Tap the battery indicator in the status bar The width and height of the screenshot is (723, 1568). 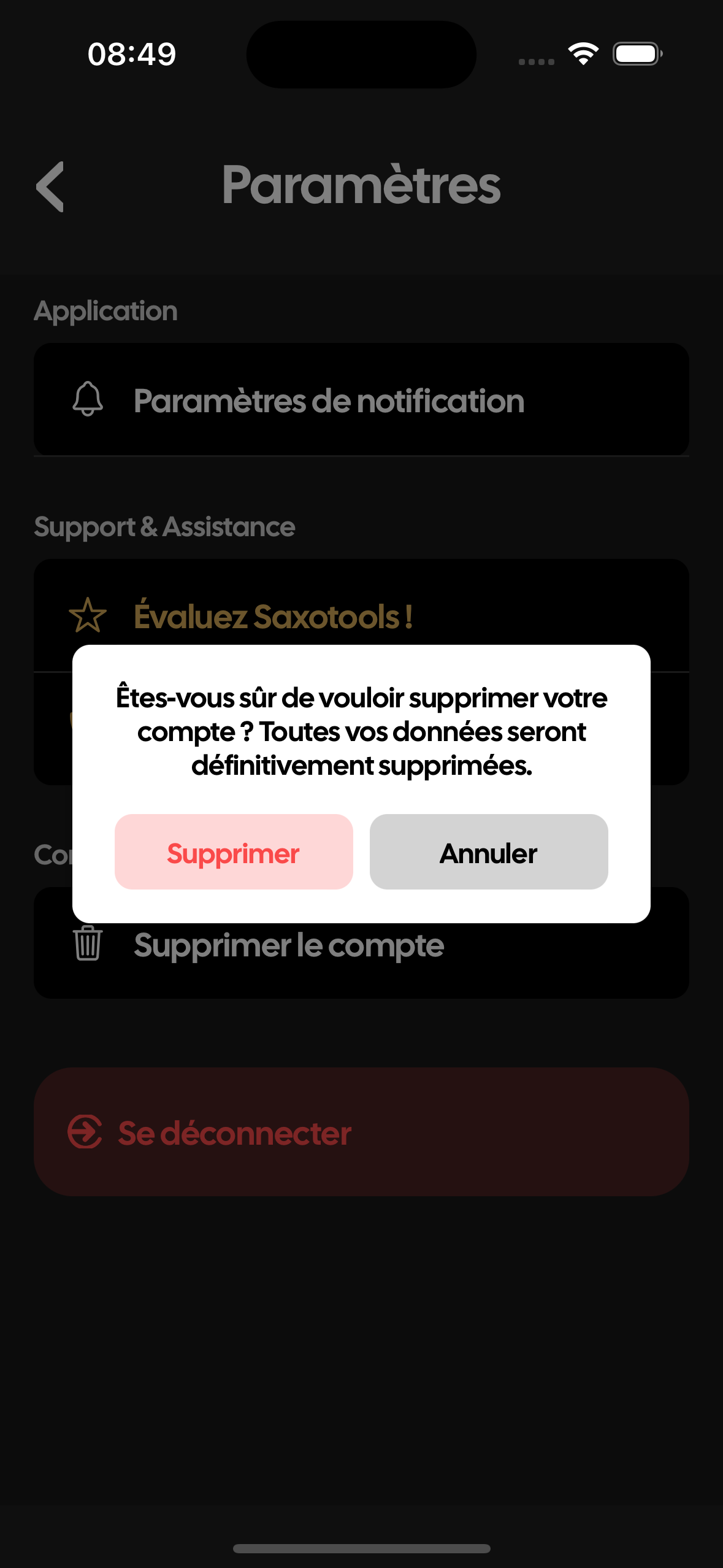pos(636,54)
